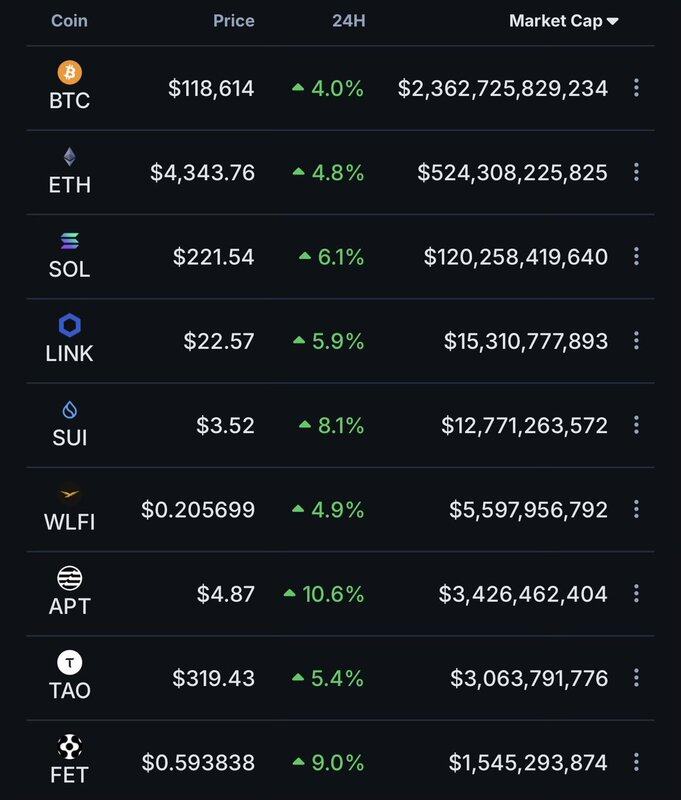Viewport: 681px width, 800px height.
Task: Open the BTC coin details
Action: point(69,86)
